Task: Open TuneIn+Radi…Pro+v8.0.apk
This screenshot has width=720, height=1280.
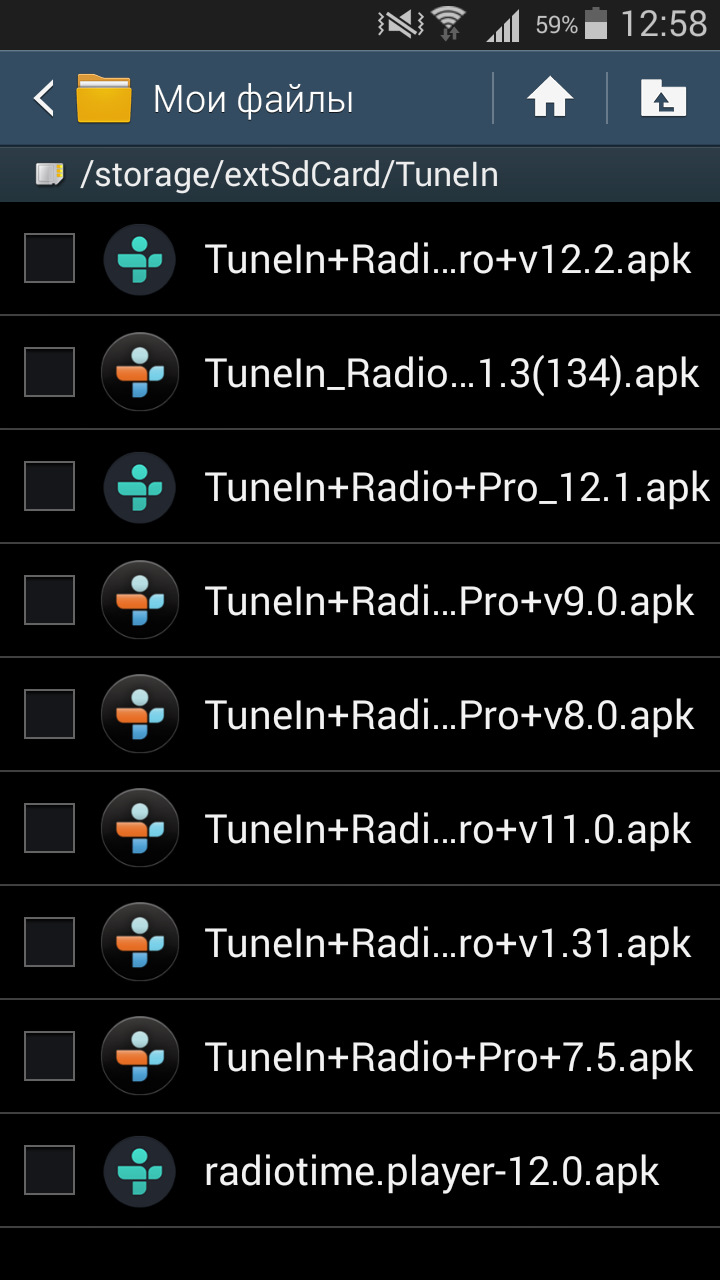Action: [x=360, y=715]
